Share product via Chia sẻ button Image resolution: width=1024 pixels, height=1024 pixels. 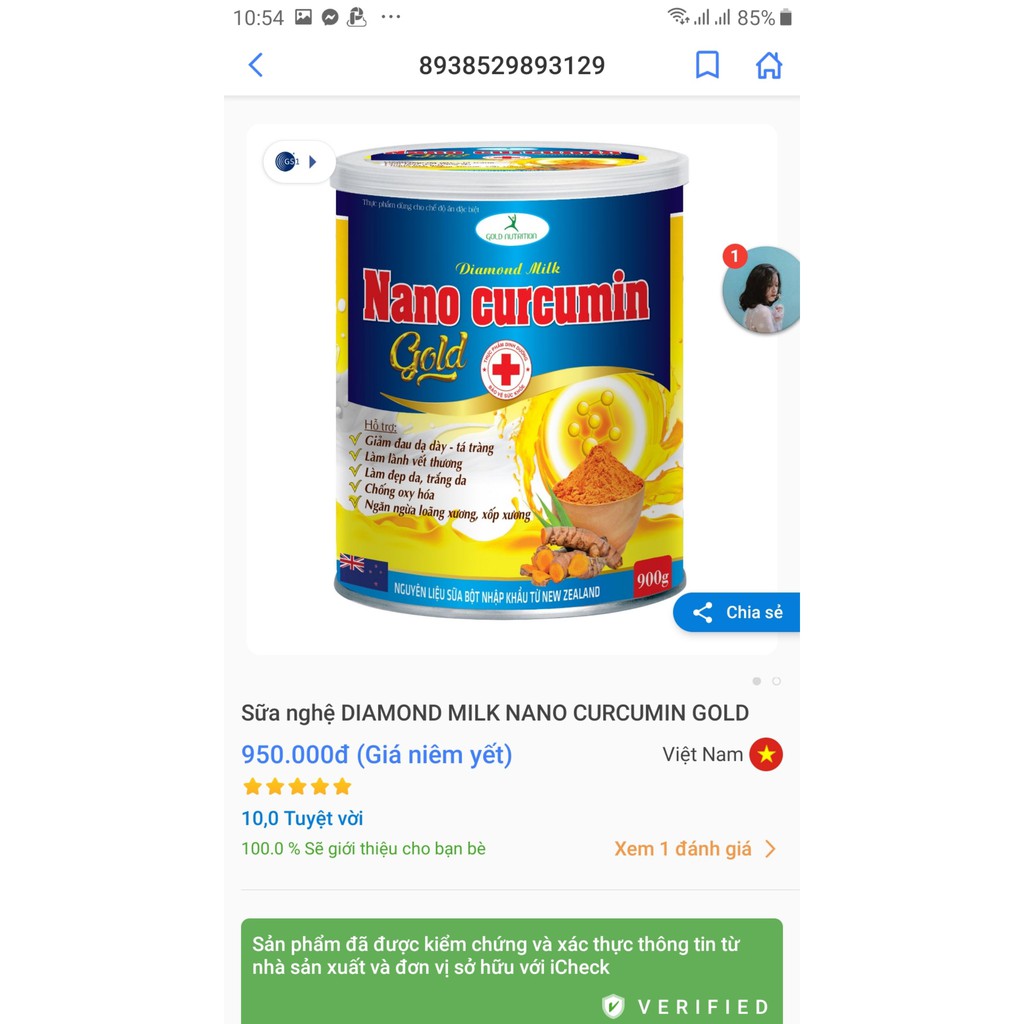(x=738, y=612)
